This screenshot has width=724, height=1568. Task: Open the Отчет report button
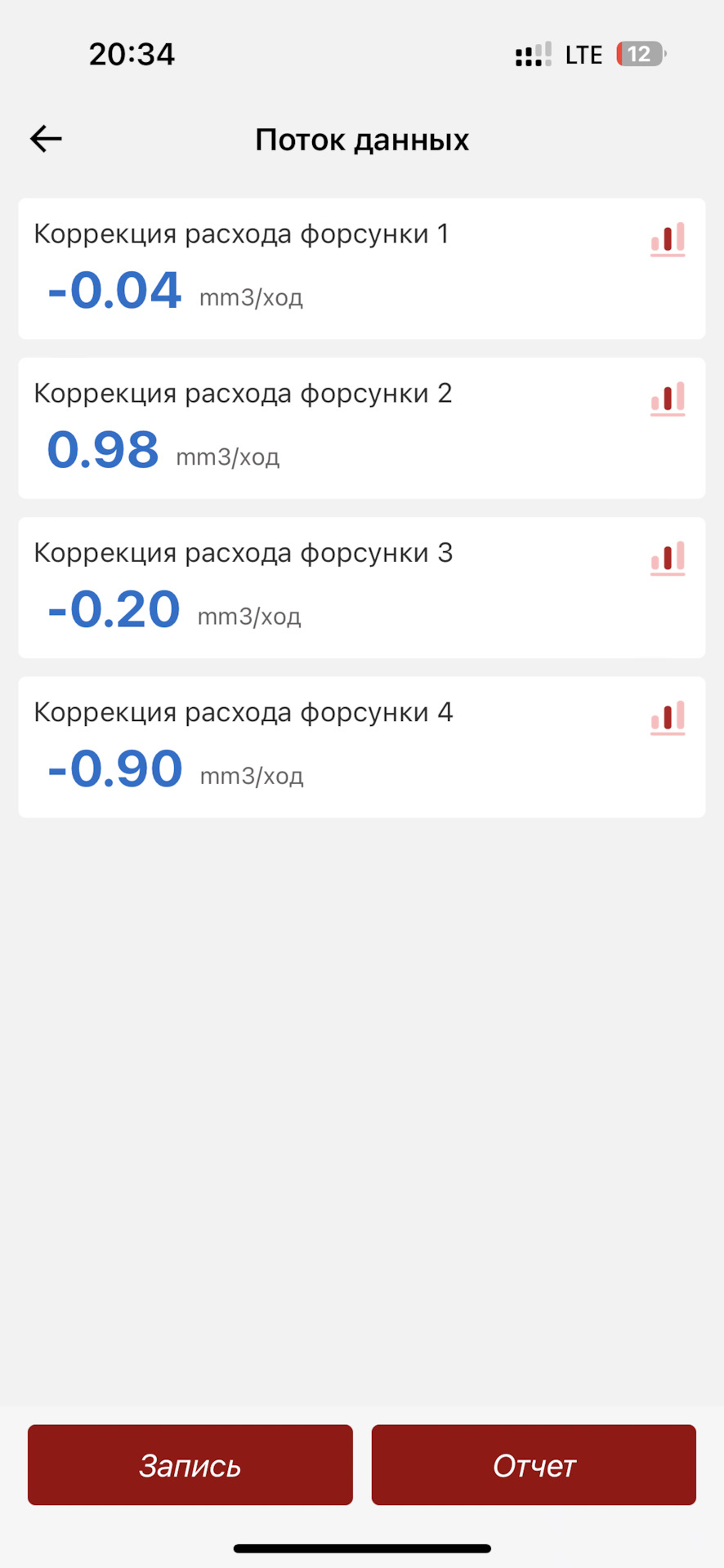click(533, 1464)
